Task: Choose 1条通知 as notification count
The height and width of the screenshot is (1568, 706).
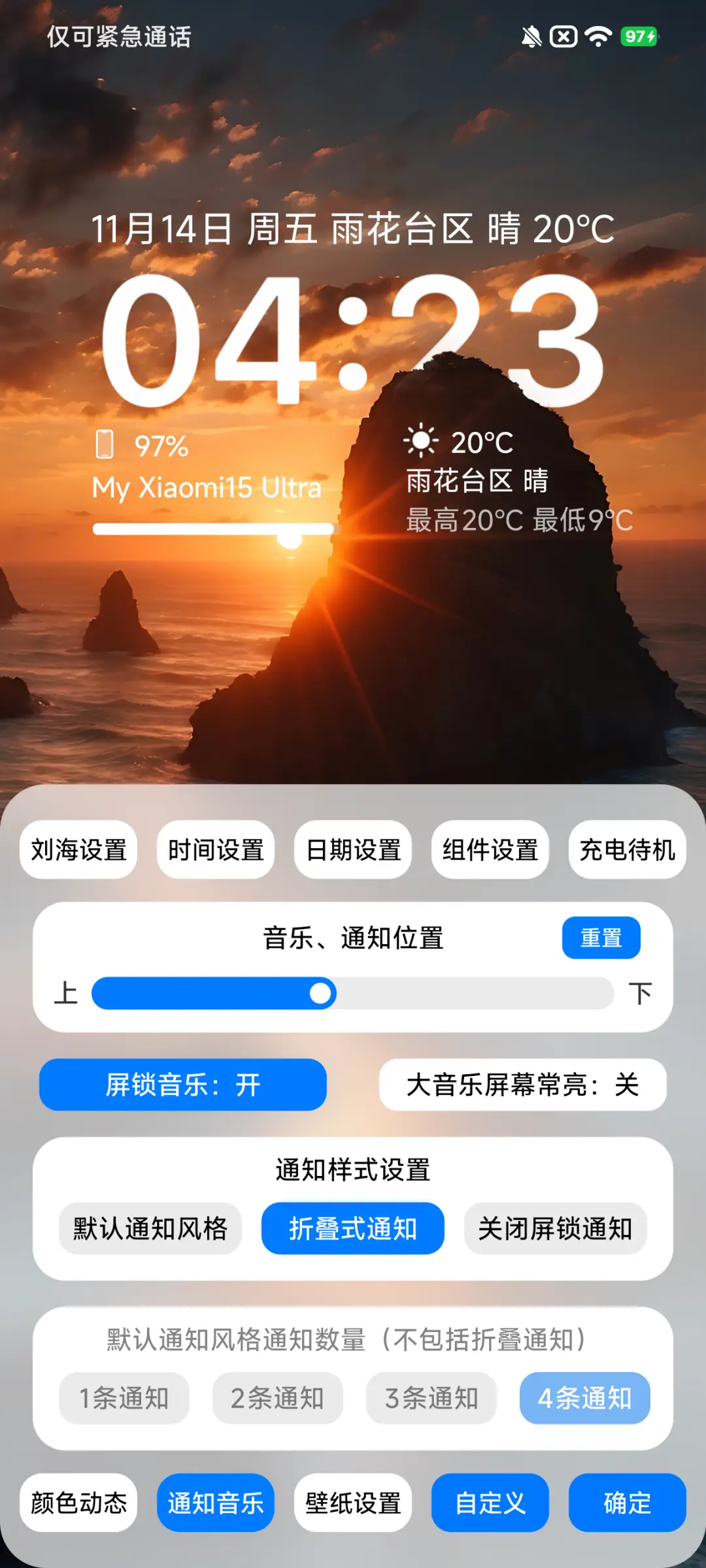Action: pyautogui.click(x=124, y=1398)
